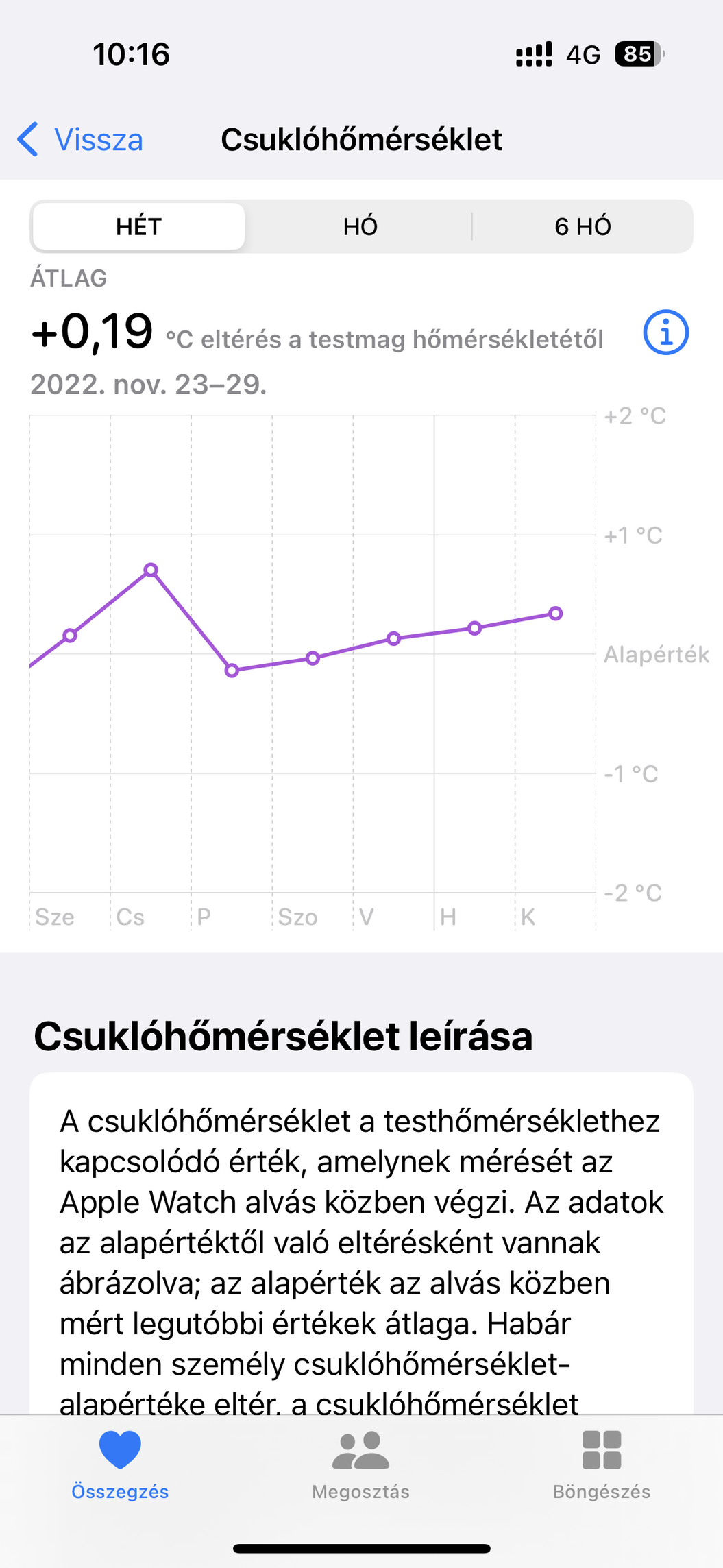Switch to the HÓ monthly view
Viewport: 723px width, 1568px height.
click(360, 226)
